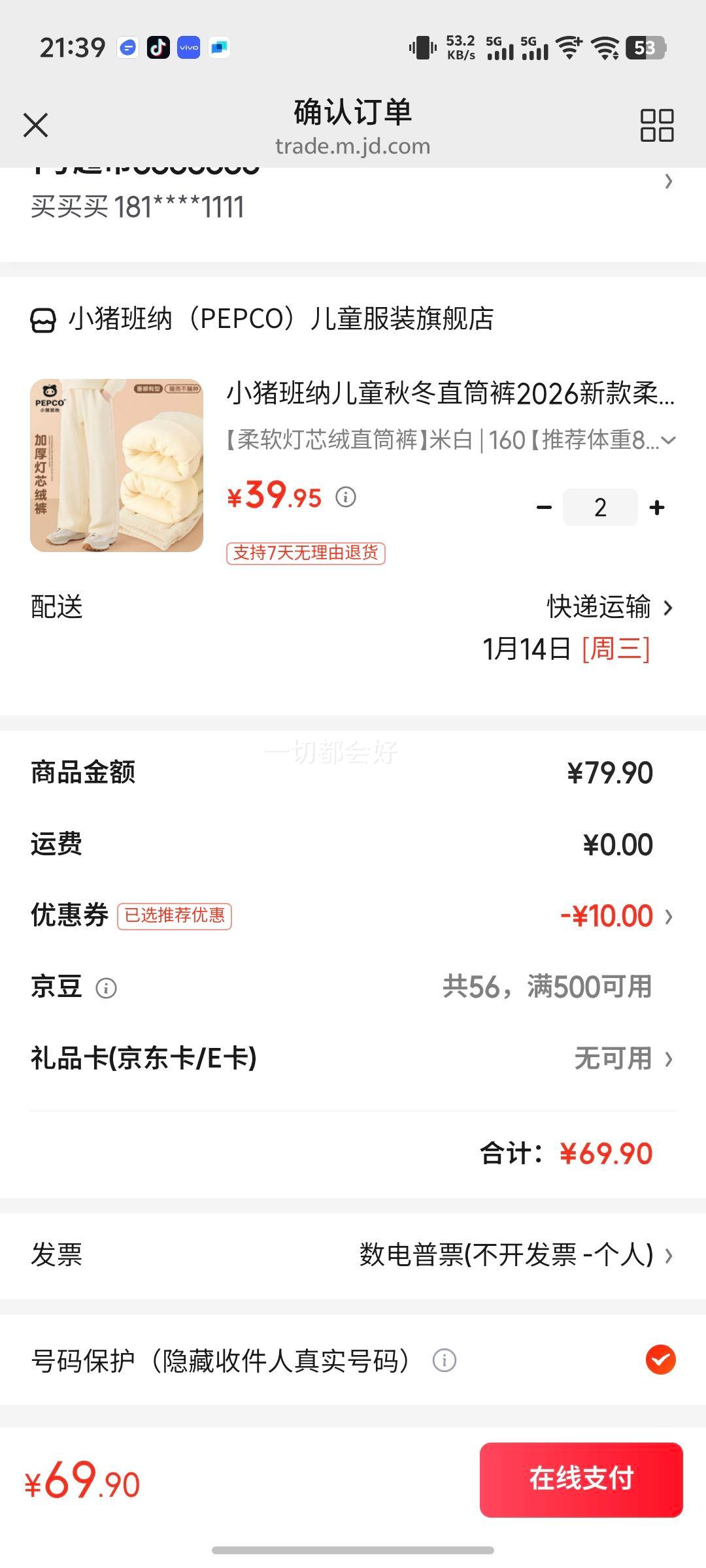Screen dimensions: 706x1568
Task: Change the 快递运输 delivery option
Action: pos(609,607)
